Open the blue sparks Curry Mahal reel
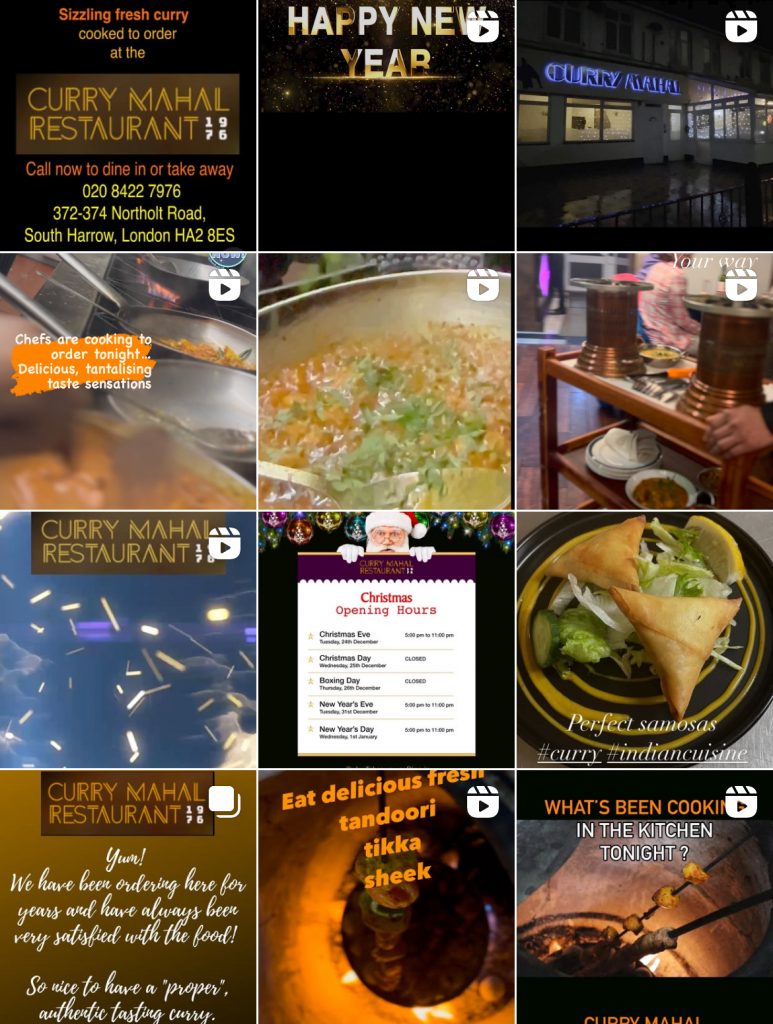The image size is (773, 1024). point(128,640)
